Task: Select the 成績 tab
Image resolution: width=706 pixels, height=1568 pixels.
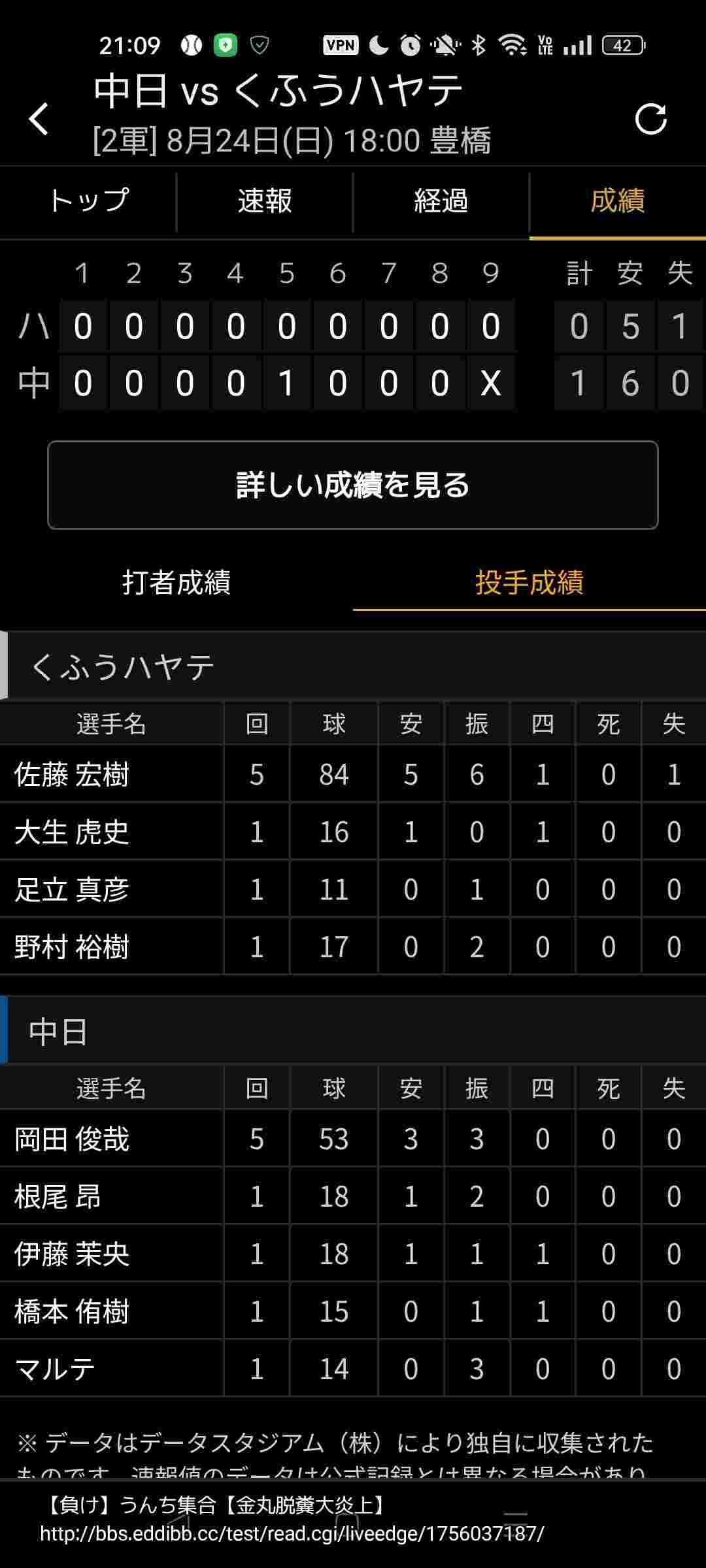Action: [617, 201]
